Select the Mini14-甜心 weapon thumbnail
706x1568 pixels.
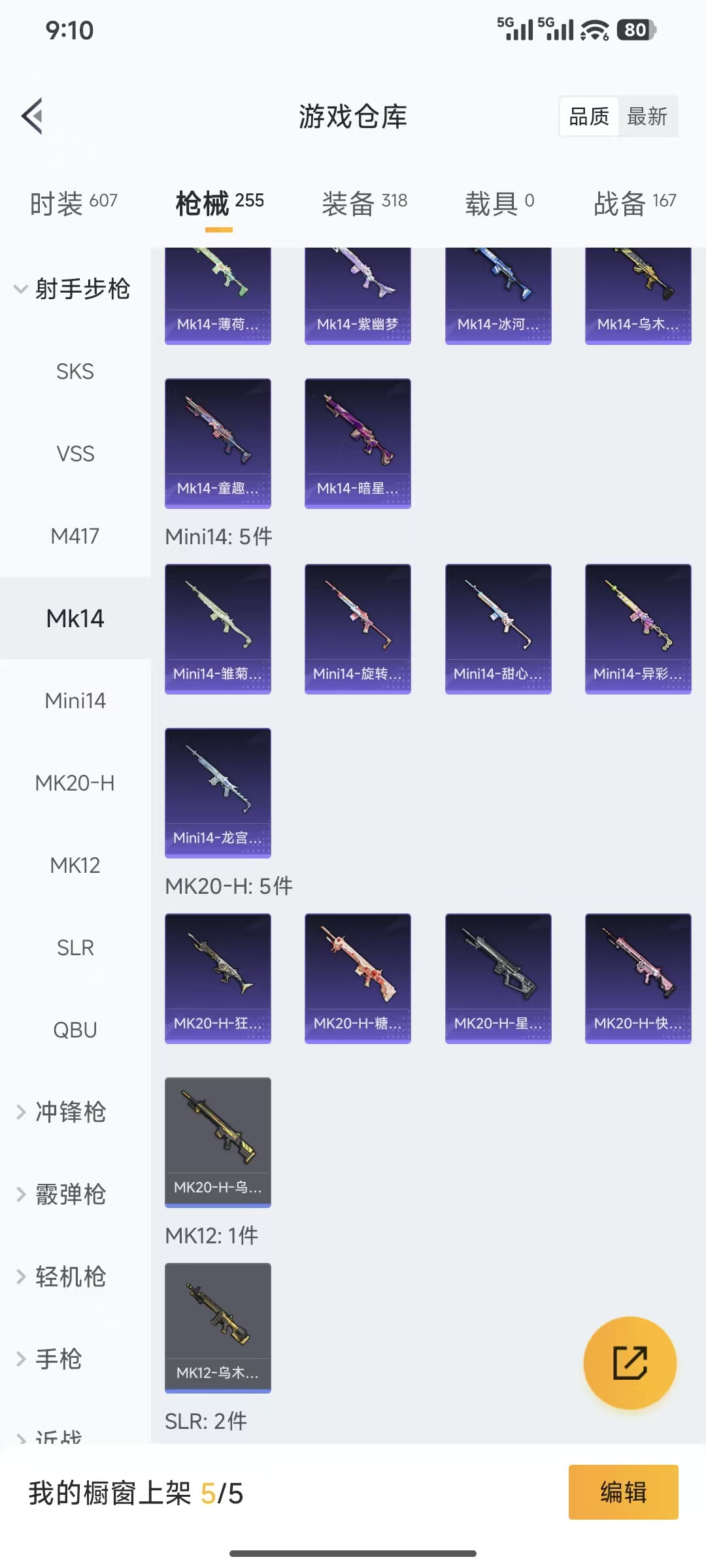[498, 626]
